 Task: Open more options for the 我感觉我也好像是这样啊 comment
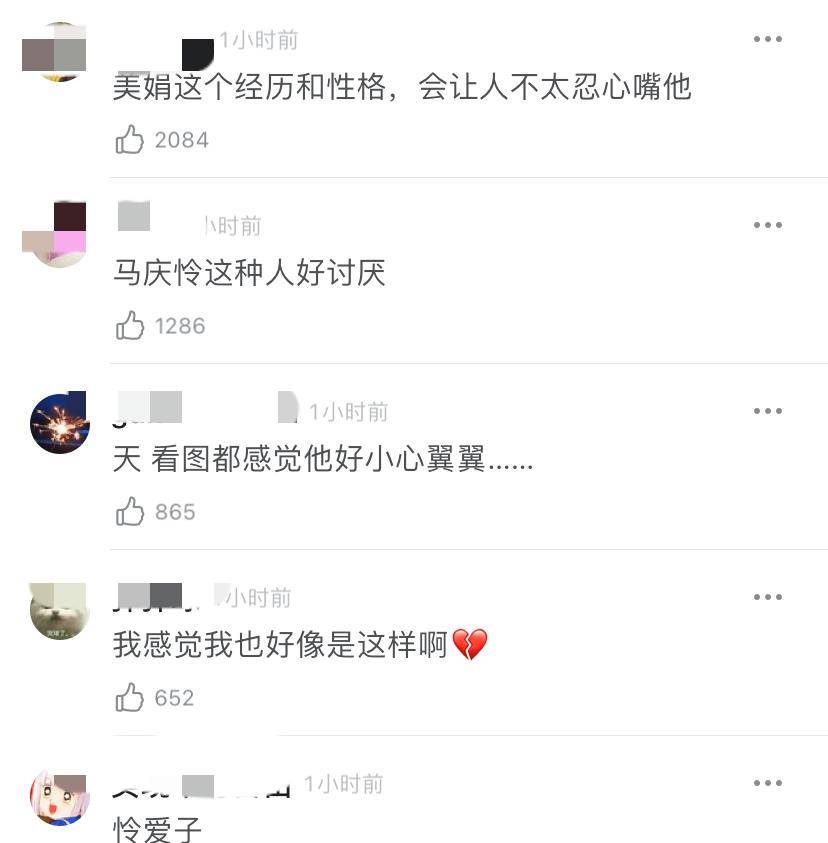[767, 597]
